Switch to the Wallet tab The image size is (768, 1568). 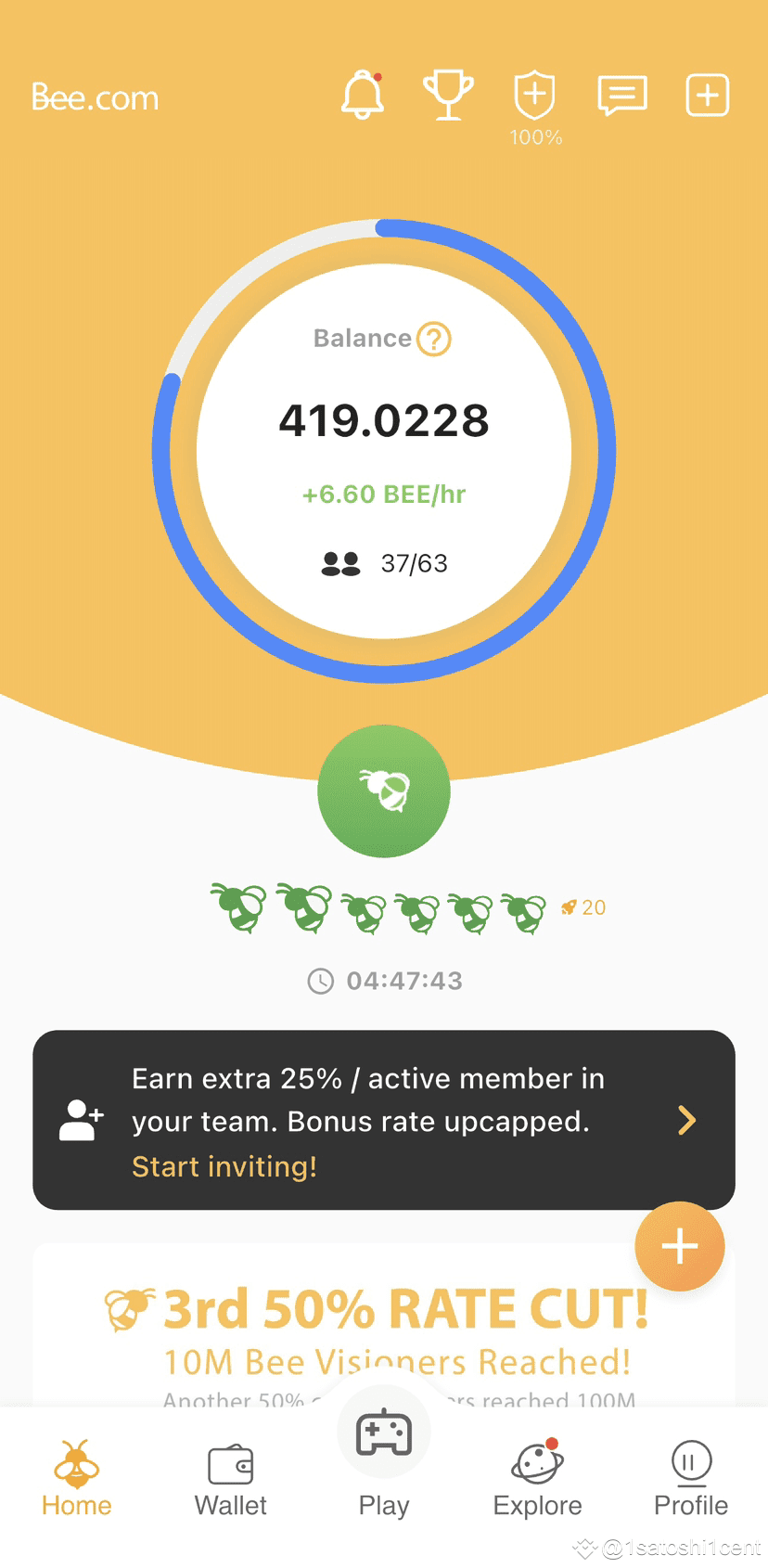[x=231, y=1478]
